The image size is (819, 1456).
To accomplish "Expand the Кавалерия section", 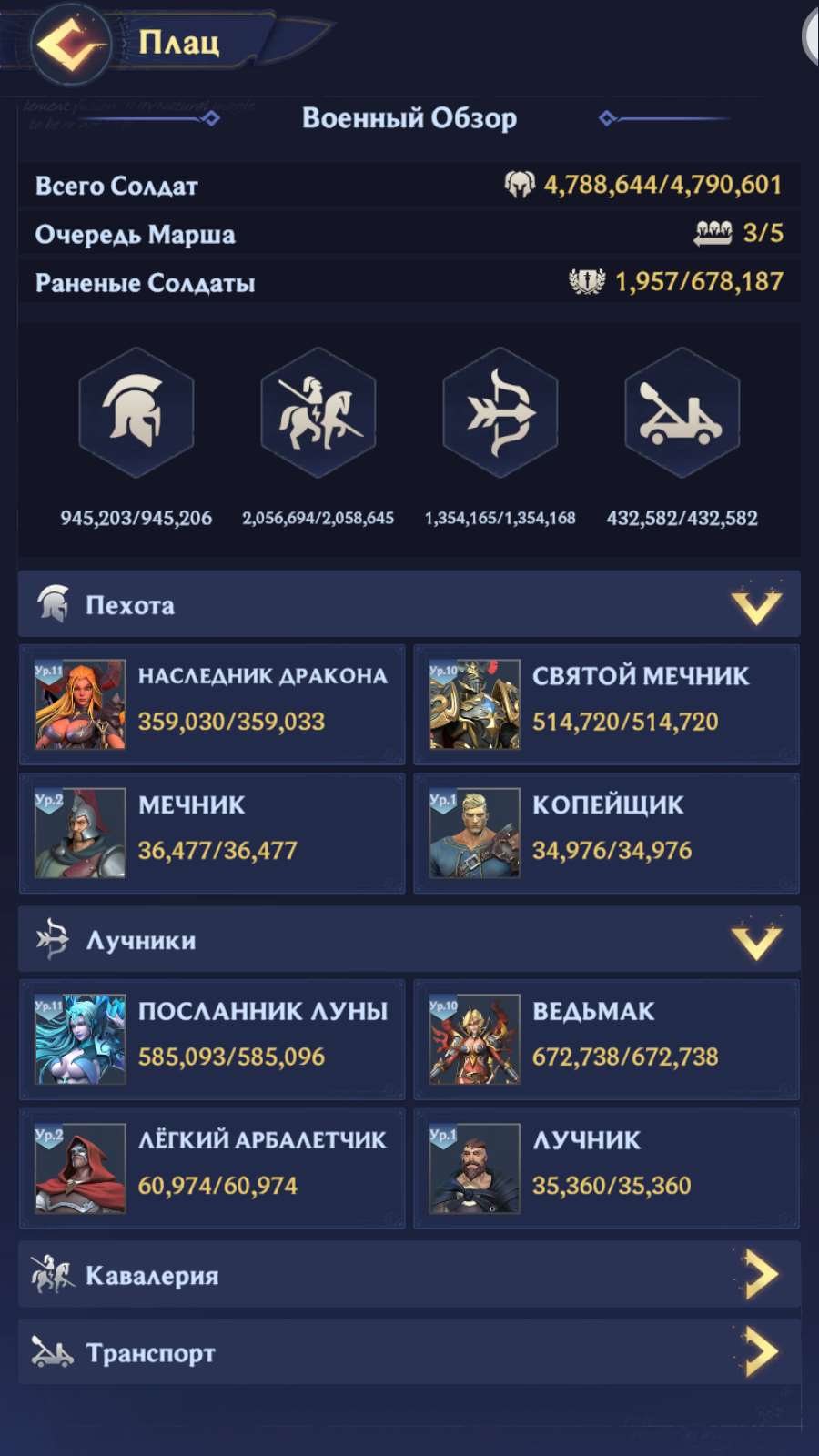I will point(759,1275).
